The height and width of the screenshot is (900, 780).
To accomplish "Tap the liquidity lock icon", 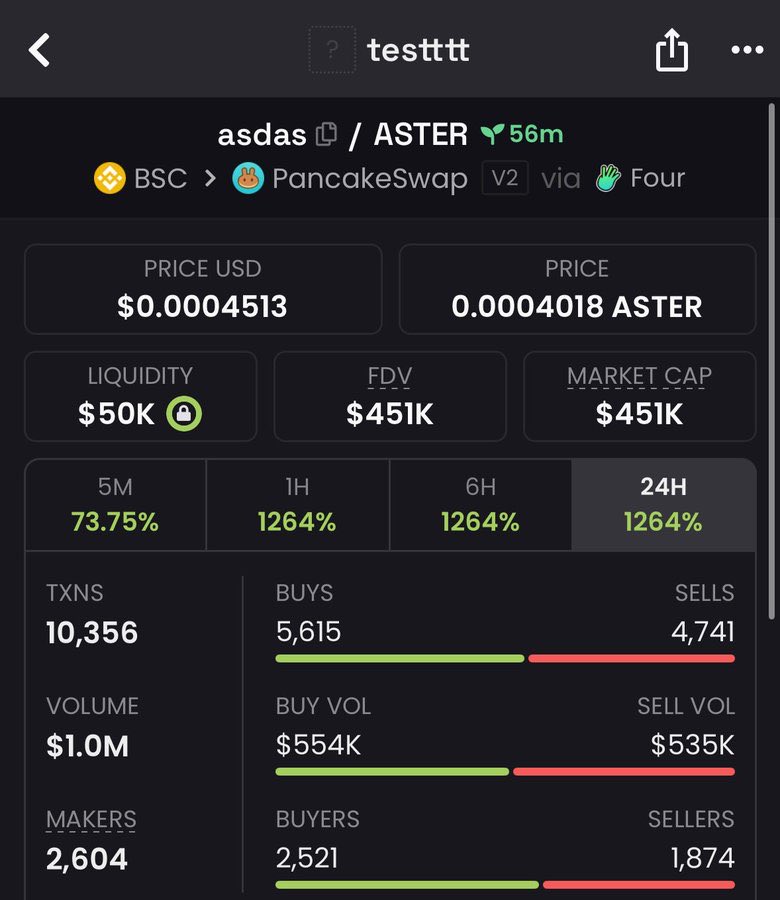I will pos(184,413).
